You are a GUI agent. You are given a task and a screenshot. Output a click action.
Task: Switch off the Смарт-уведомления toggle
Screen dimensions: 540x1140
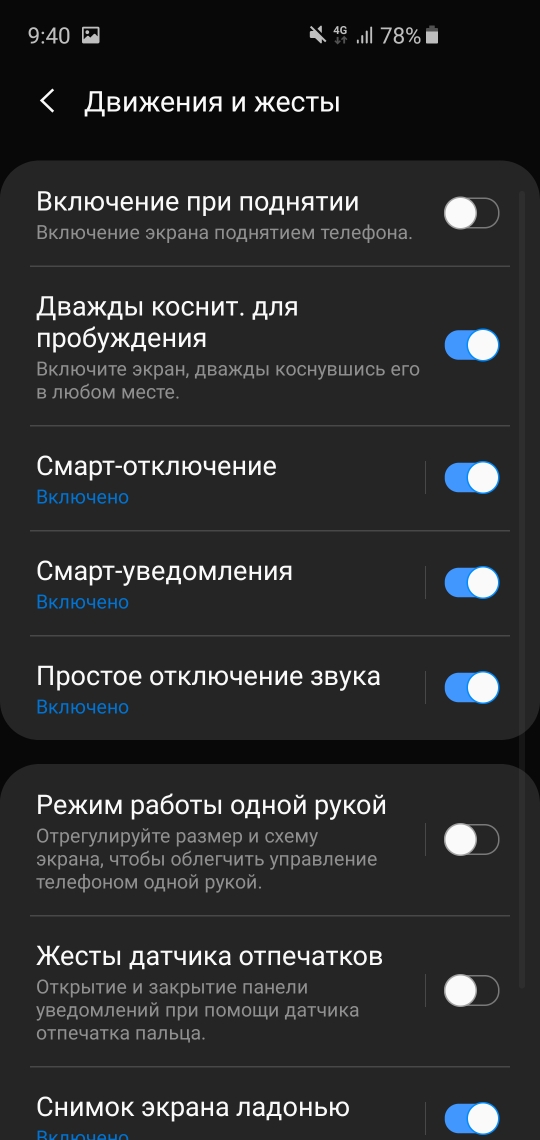pyautogui.click(x=472, y=583)
